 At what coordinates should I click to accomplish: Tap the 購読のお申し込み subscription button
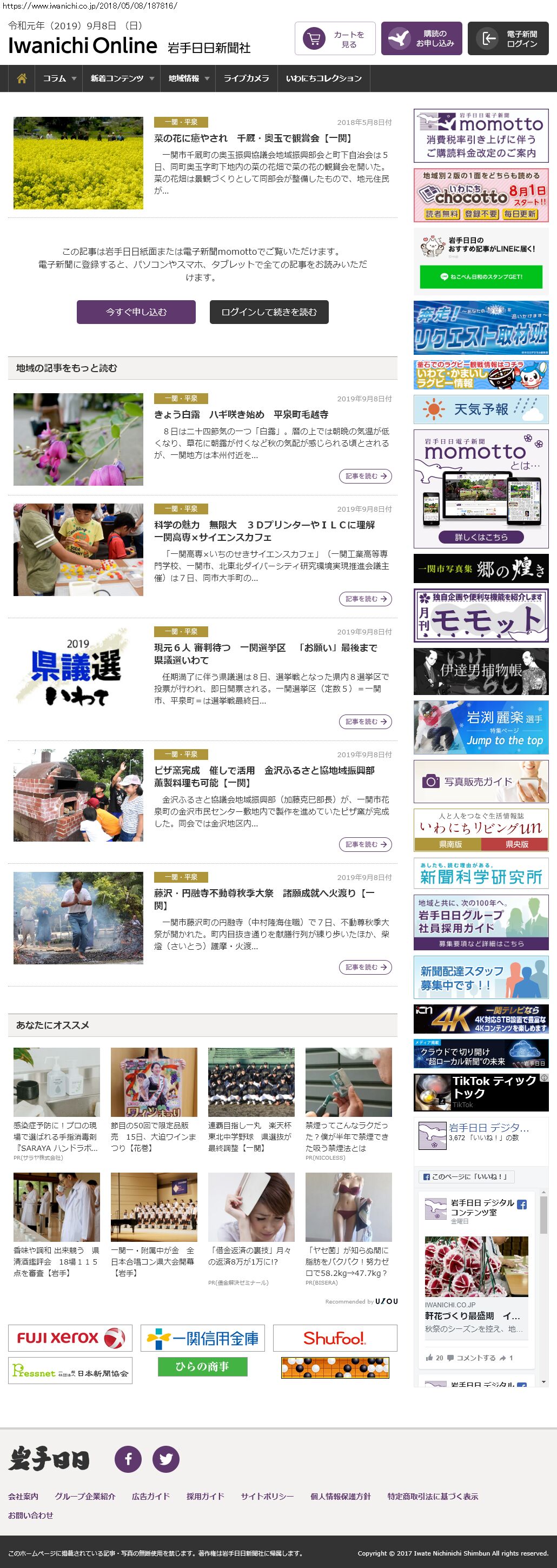click(x=421, y=39)
